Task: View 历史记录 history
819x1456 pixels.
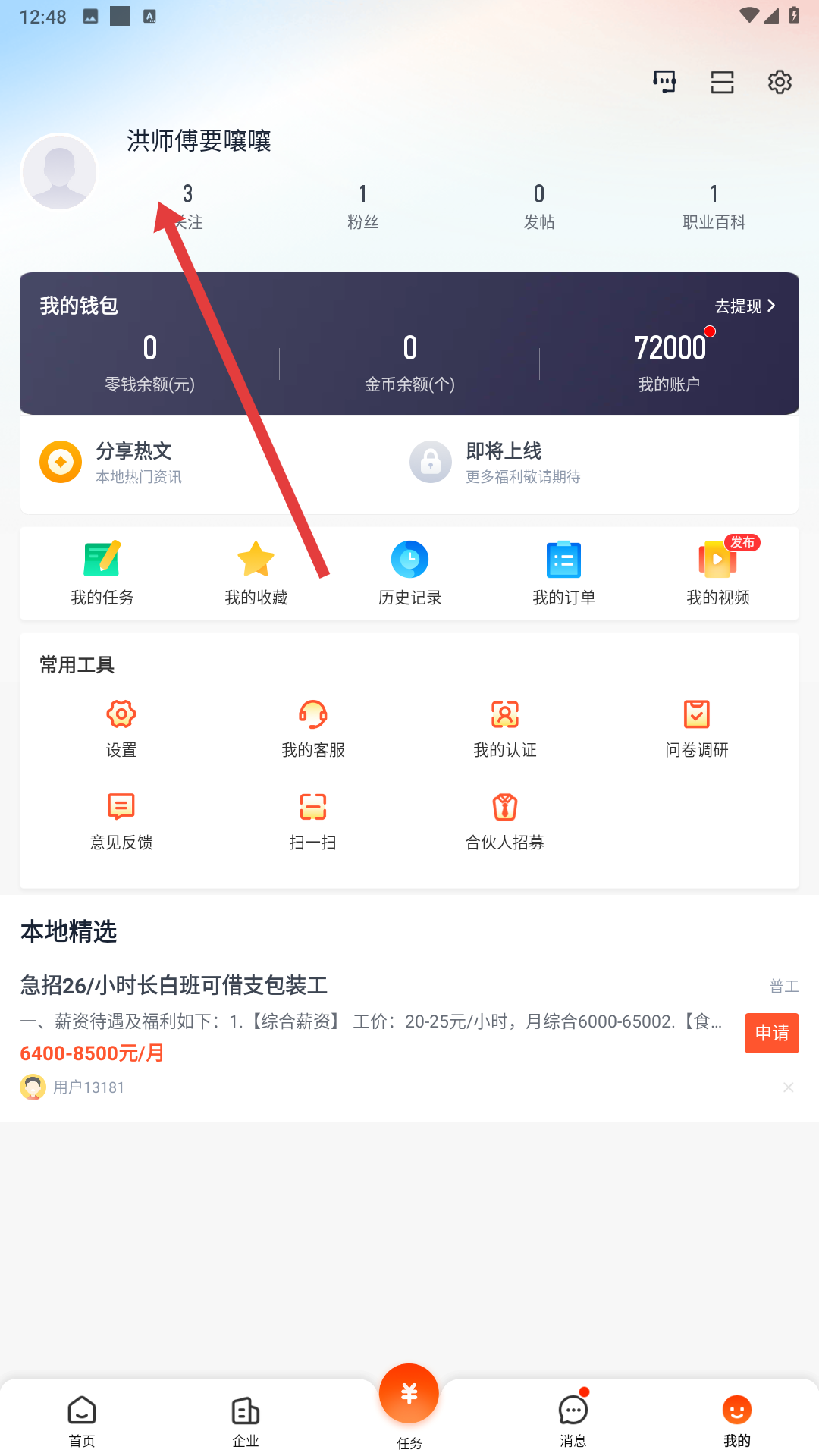Action: pos(410,573)
